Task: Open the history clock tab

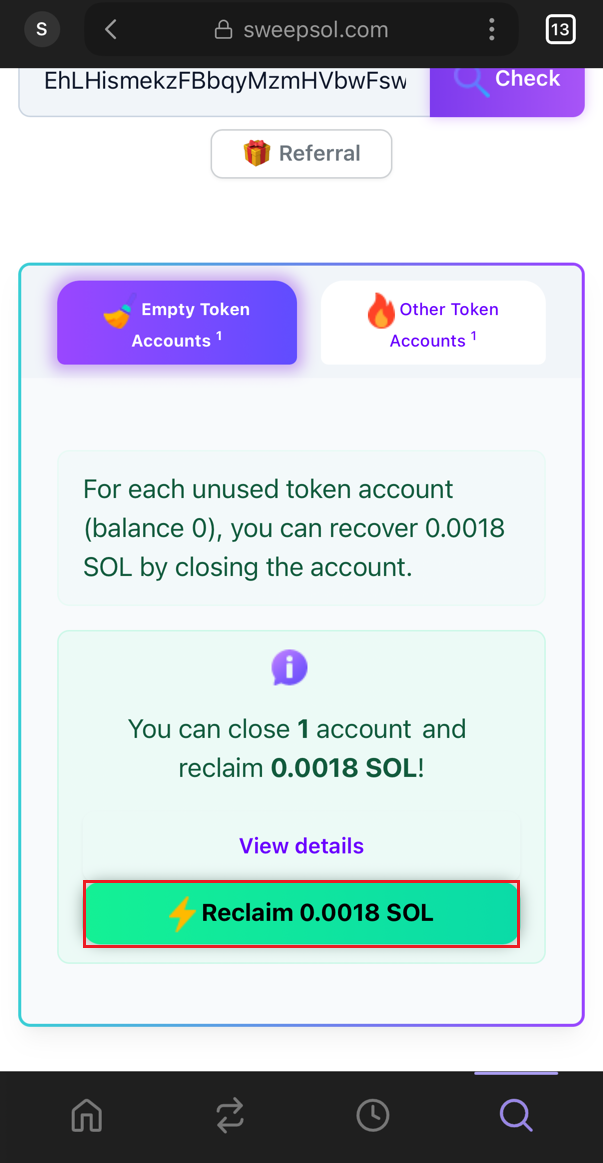Action: coord(372,1115)
